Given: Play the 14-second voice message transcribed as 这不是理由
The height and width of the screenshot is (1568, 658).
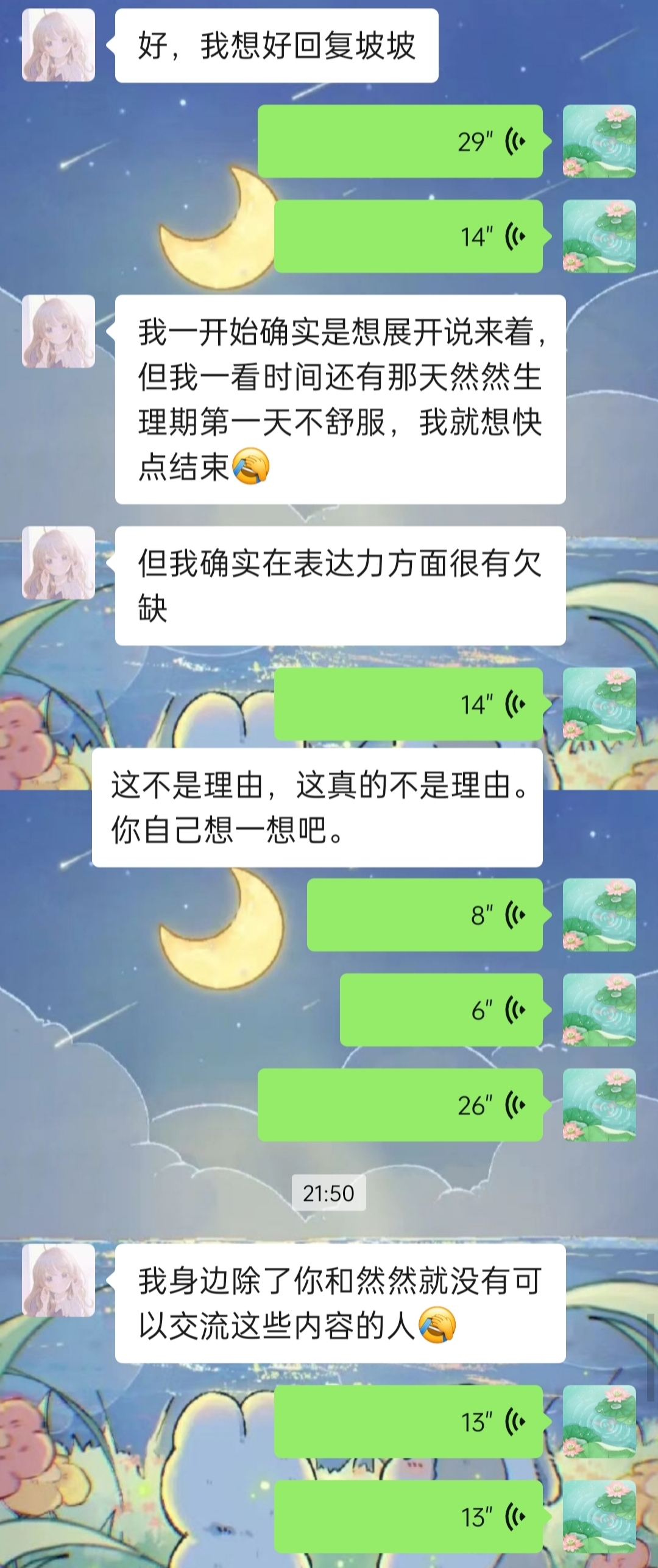Looking at the screenshot, I should pyautogui.click(x=408, y=704).
